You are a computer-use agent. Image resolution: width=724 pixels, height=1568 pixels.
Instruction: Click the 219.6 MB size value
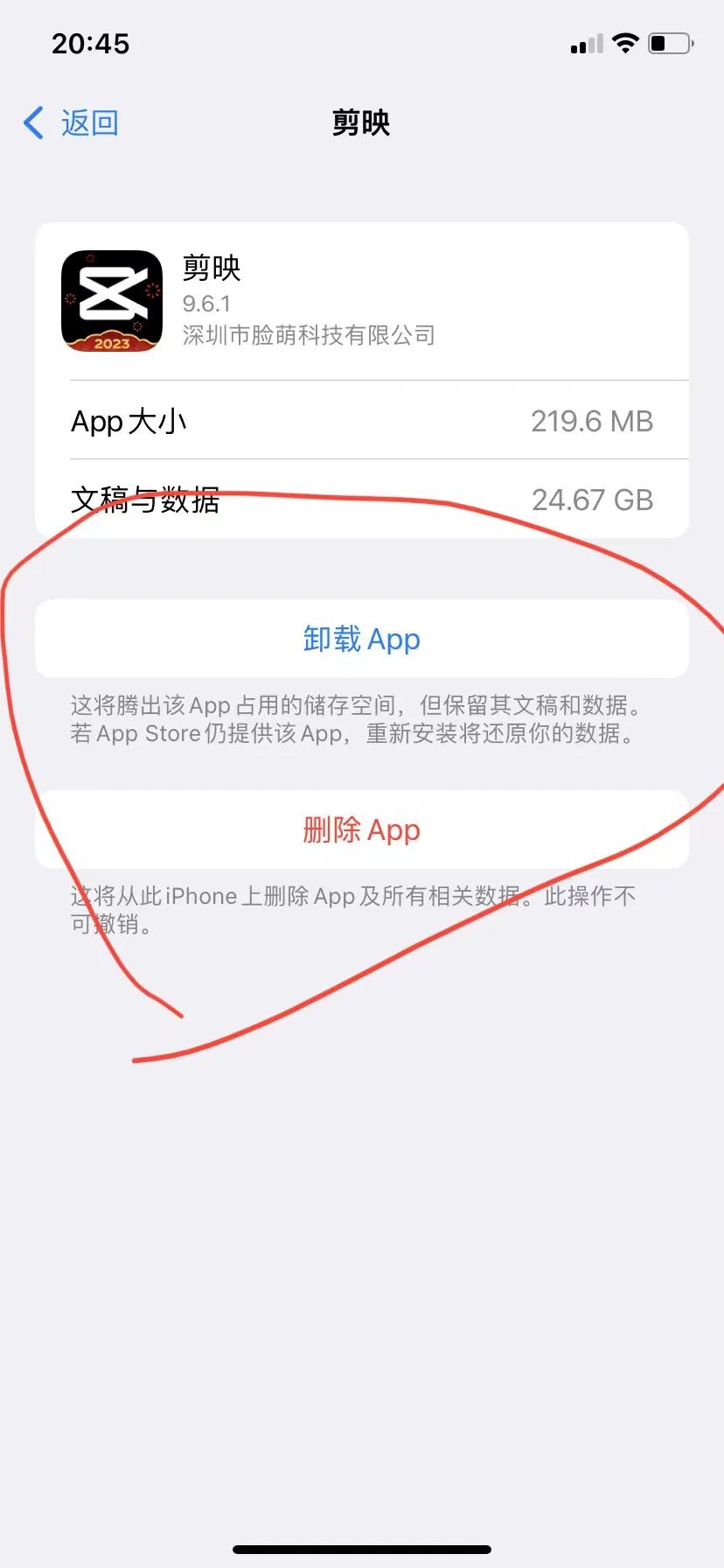tap(591, 421)
